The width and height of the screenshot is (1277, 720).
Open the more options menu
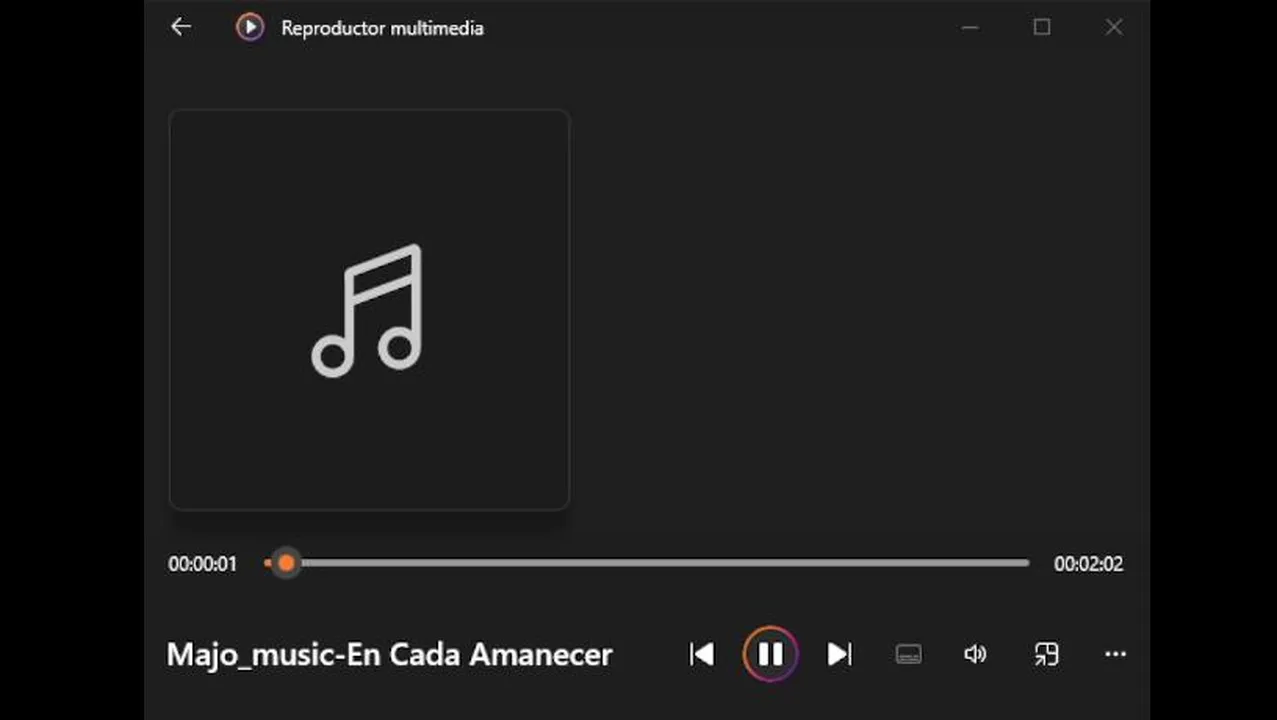tap(1115, 654)
